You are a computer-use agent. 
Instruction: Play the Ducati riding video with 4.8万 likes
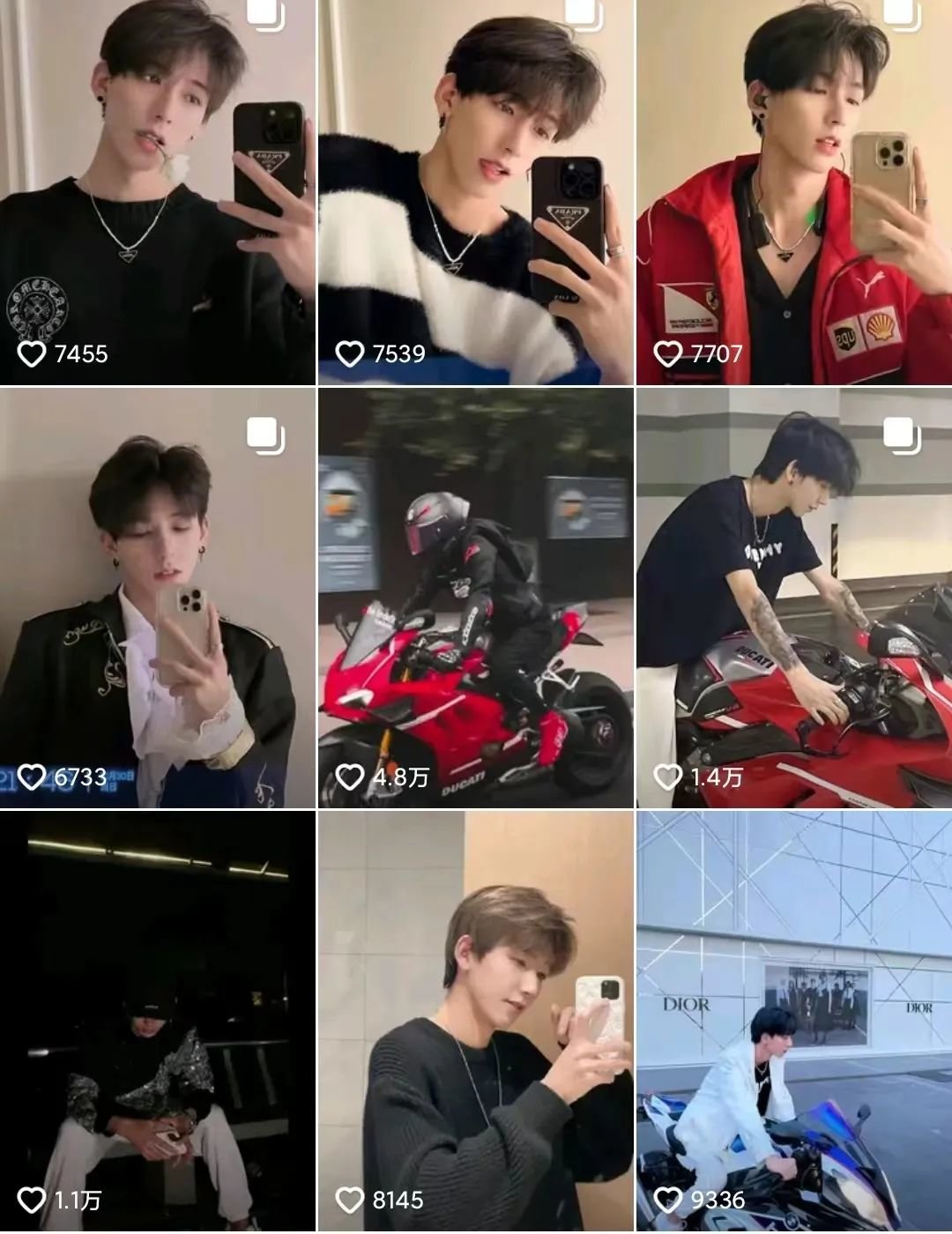476,598
